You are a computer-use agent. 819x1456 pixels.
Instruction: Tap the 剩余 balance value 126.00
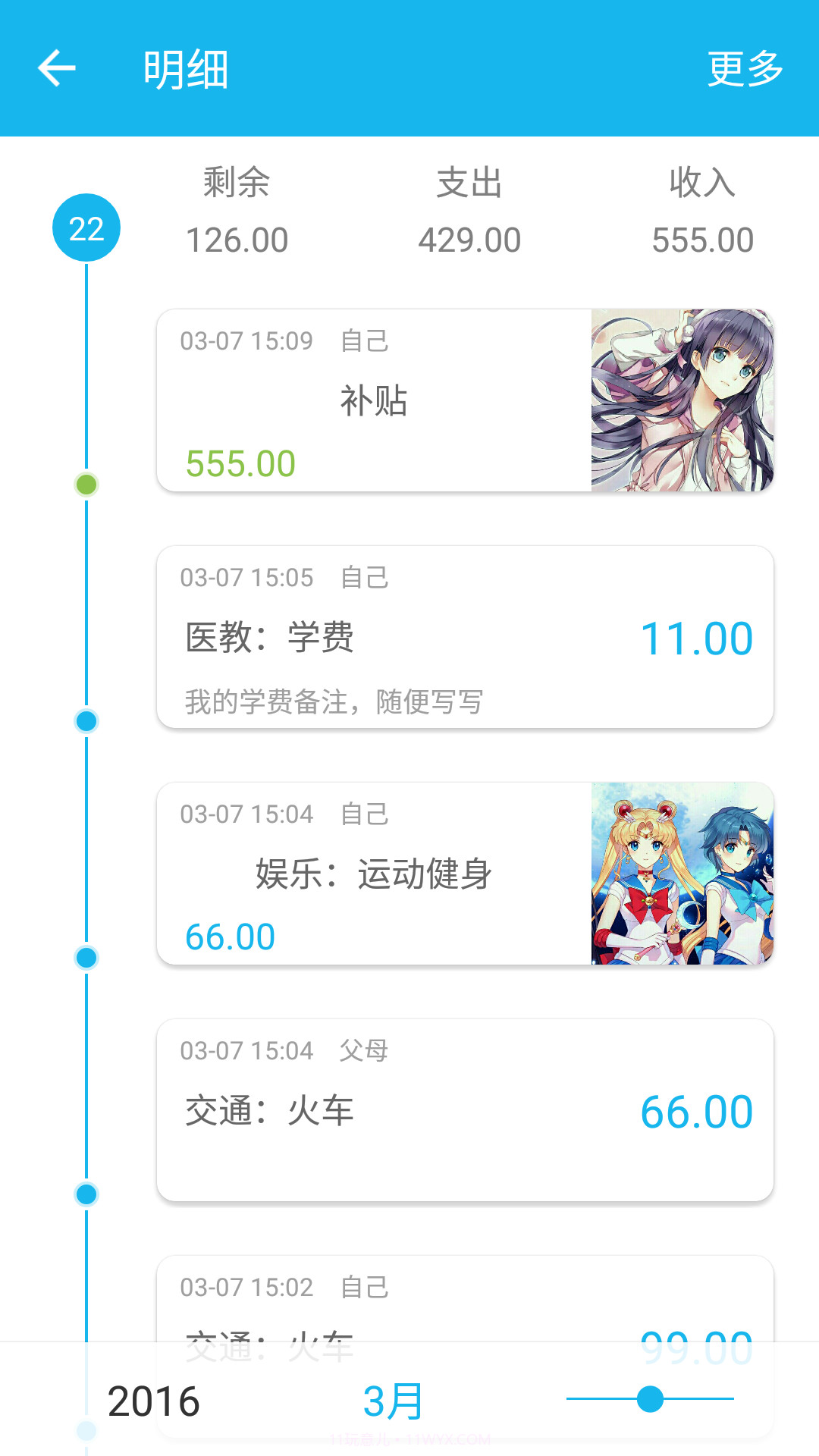(237, 239)
